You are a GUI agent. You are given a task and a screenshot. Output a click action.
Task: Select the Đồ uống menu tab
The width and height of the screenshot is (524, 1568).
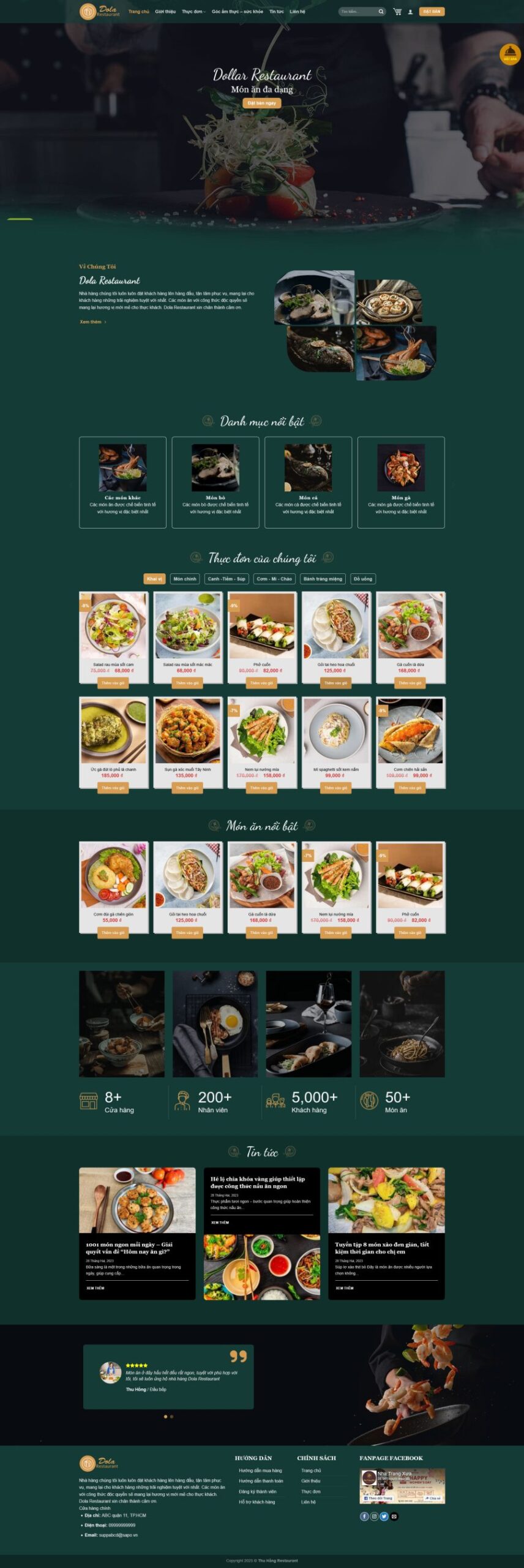point(363,579)
